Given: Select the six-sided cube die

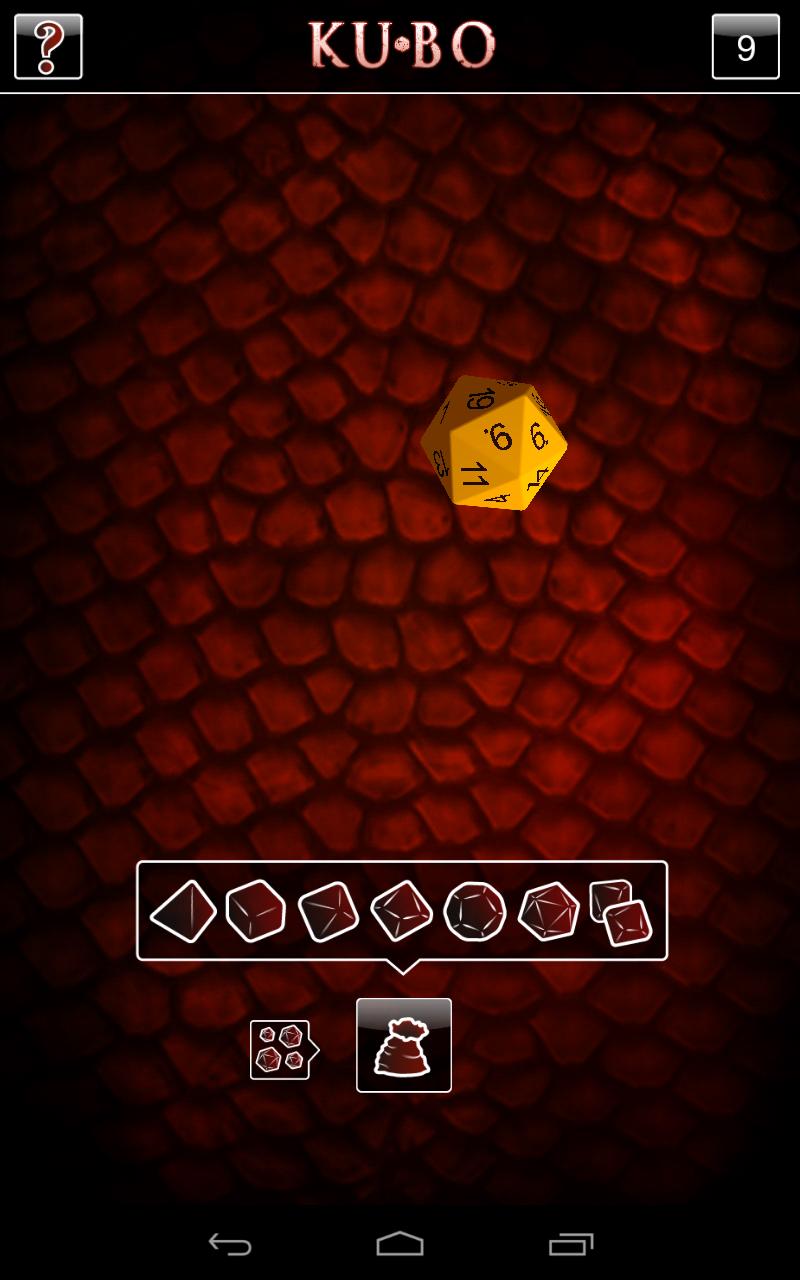Looking at the screenshot, I should pos(256,911).
